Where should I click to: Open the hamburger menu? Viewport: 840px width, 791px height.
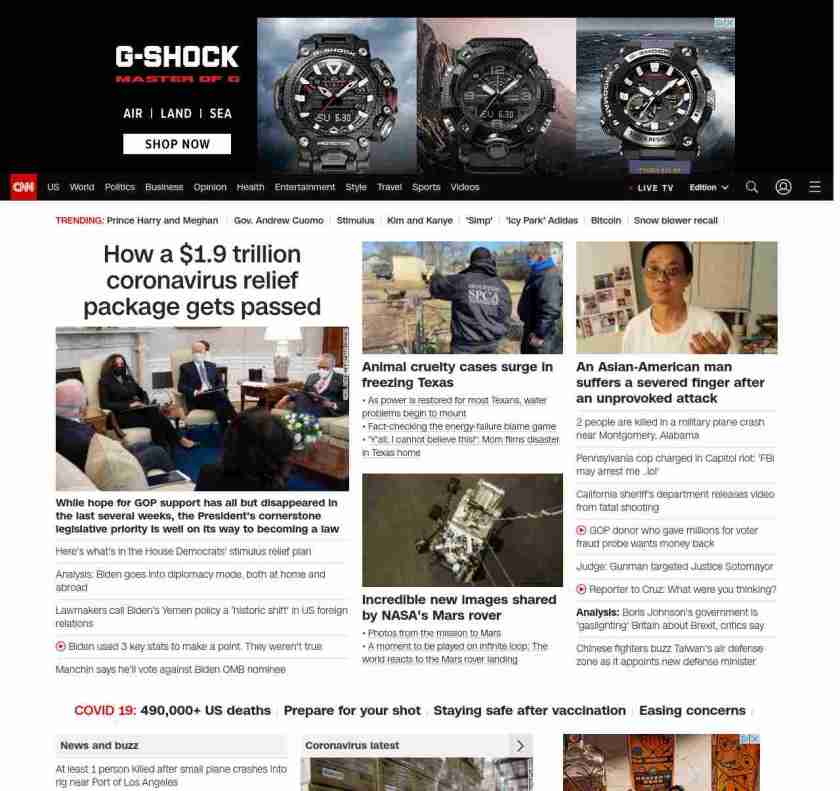click(814, 187)
